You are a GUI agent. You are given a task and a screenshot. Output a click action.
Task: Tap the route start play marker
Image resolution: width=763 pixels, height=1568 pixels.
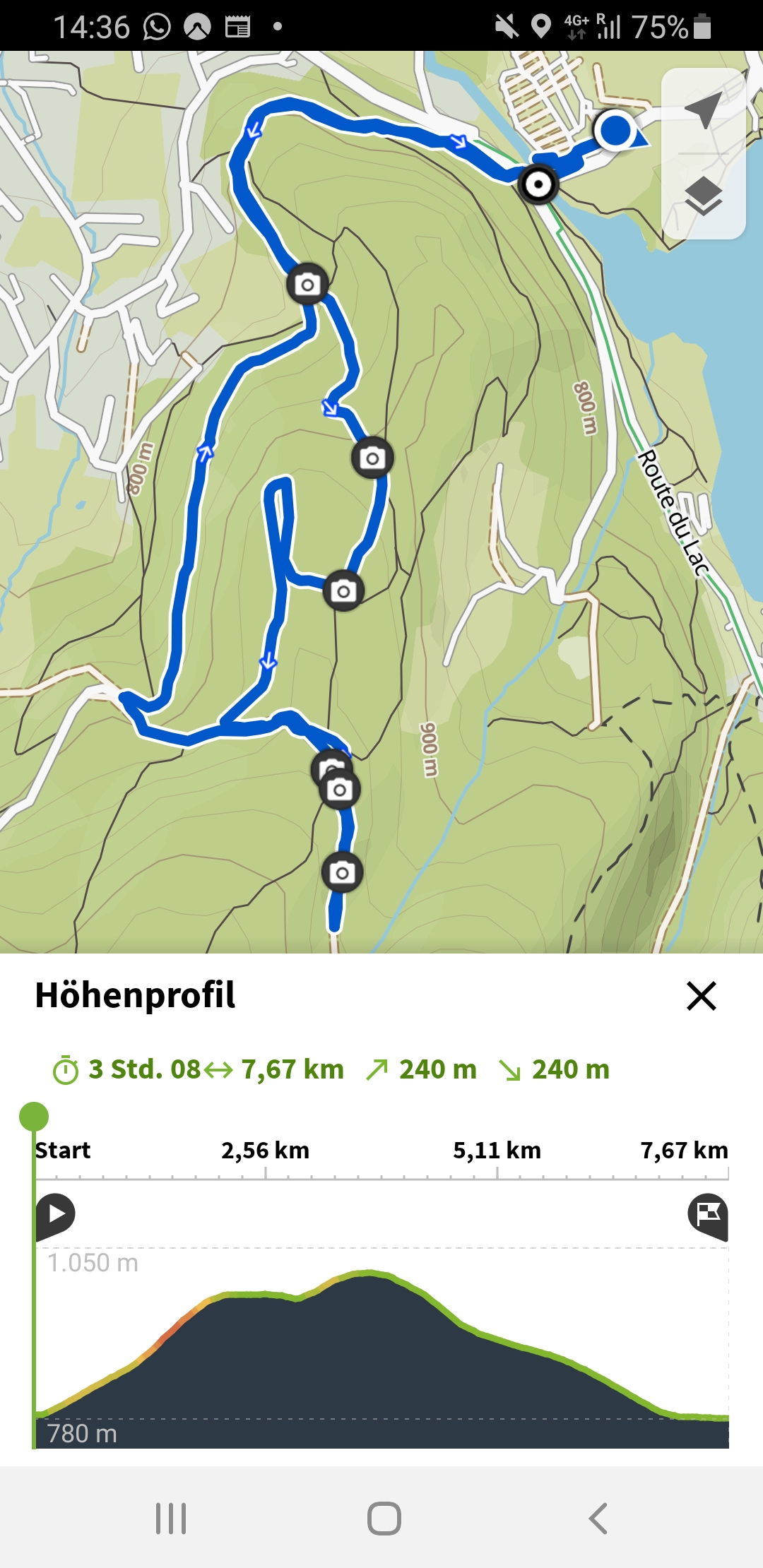click(55, 1216)
